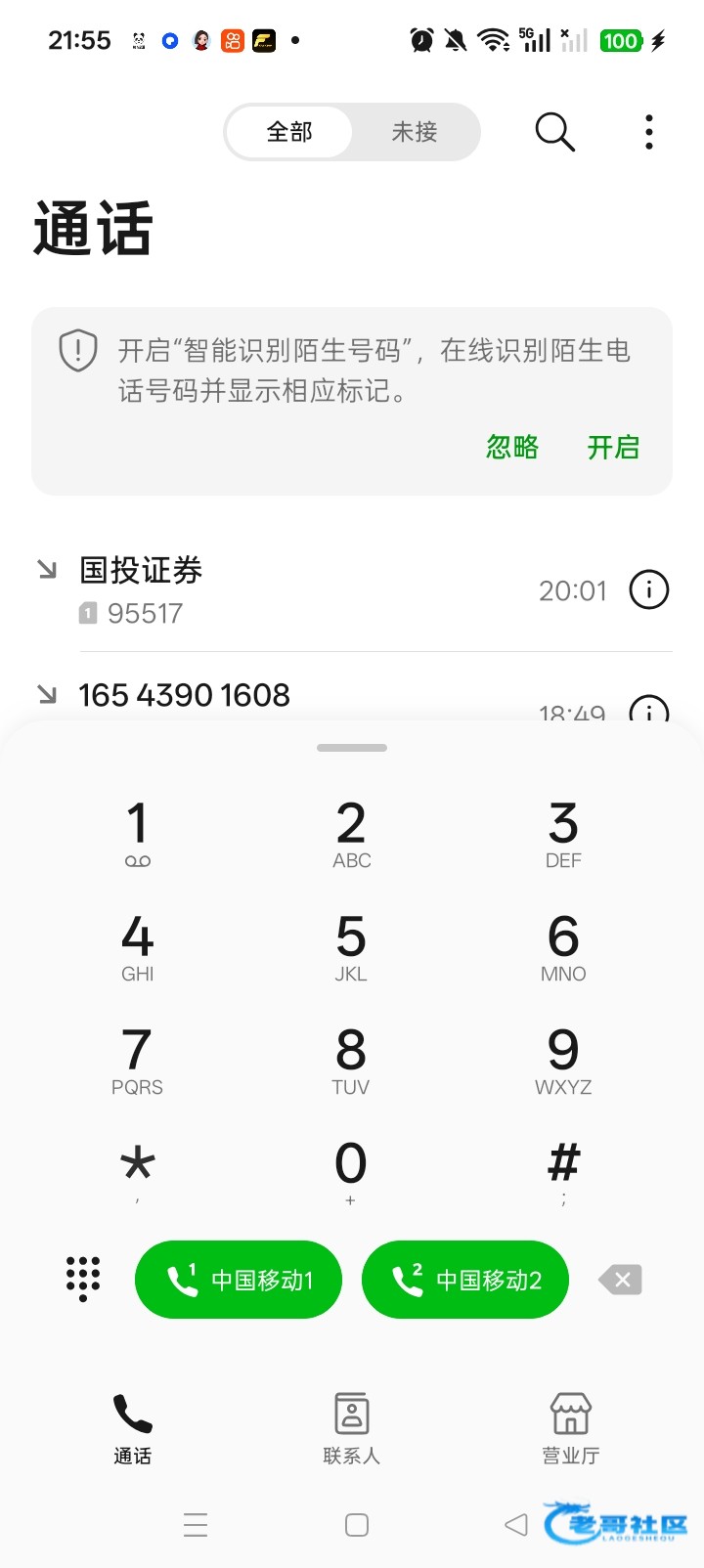Place the call with 中国移动2
This screenshot has width=704, height=1568.
[x=465, y=1280]
